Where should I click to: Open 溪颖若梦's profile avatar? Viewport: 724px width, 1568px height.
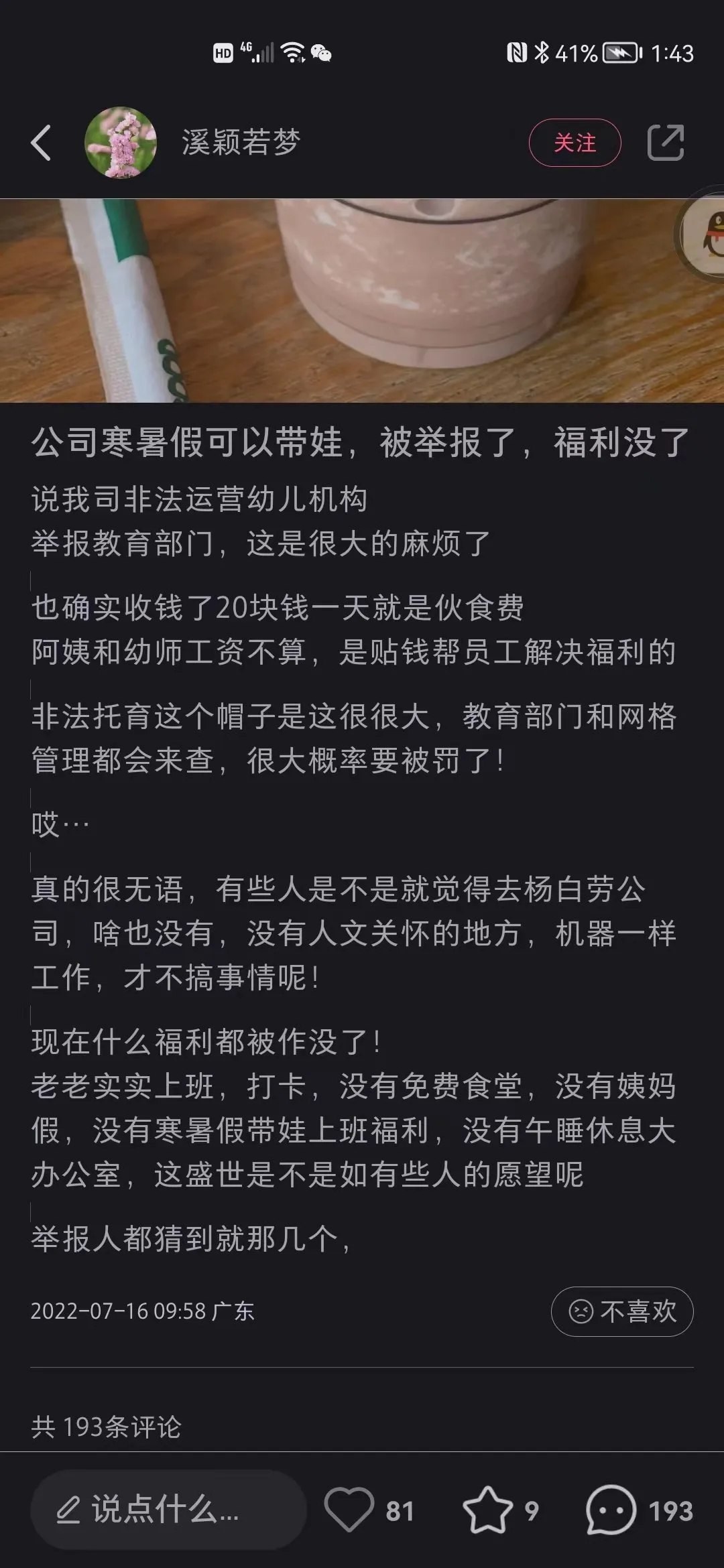(x=121, y=143)
